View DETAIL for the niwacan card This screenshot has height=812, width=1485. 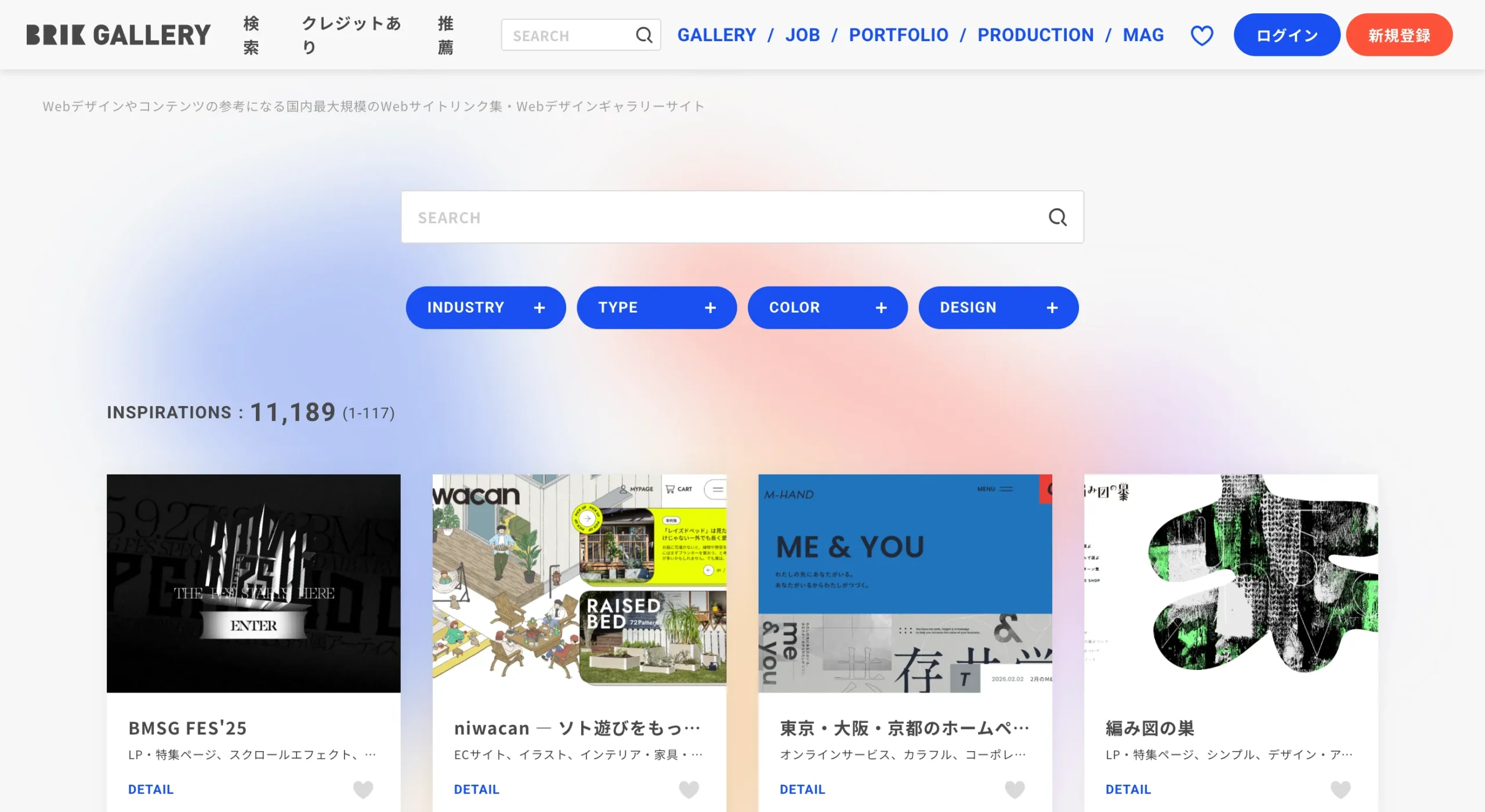[476, 789]
